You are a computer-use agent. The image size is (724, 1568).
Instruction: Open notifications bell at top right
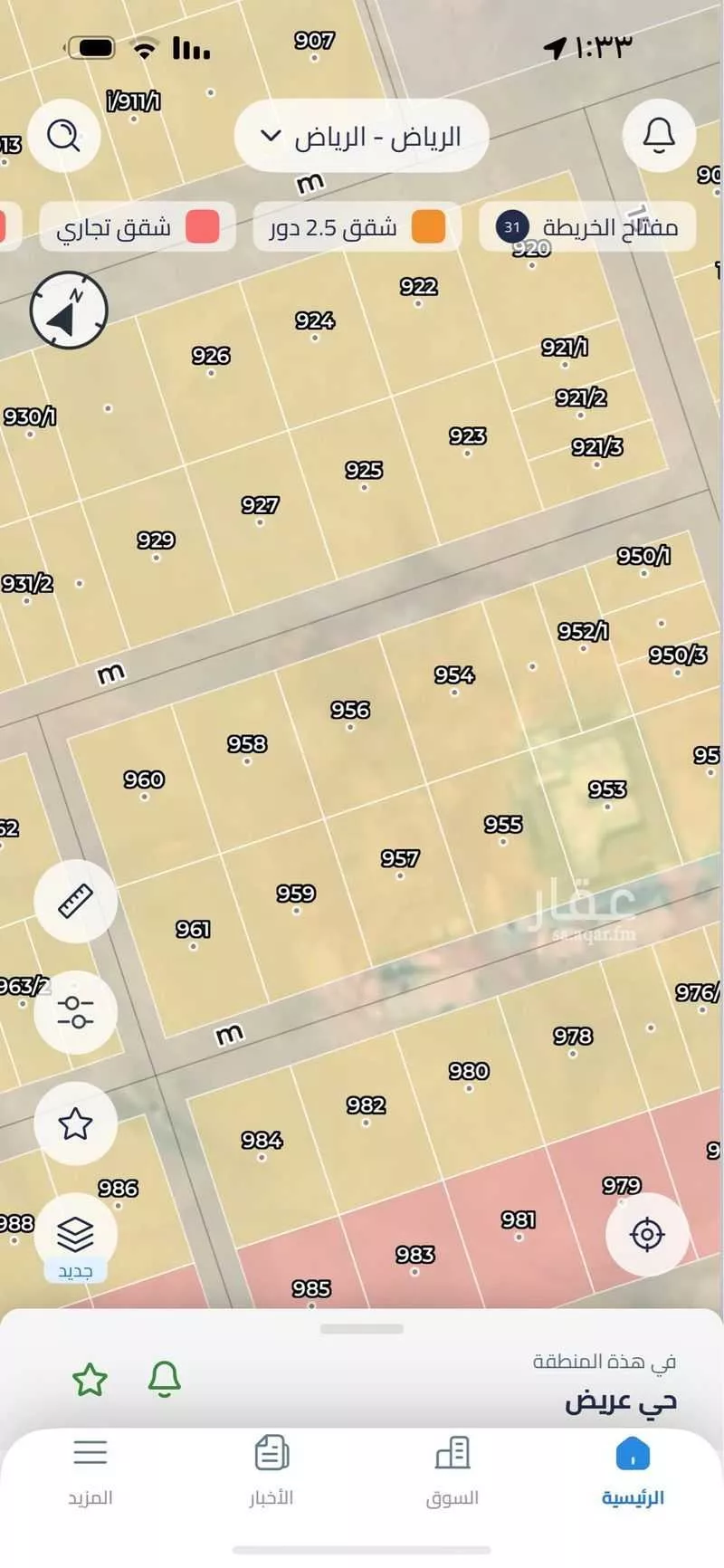coord(658,136)
